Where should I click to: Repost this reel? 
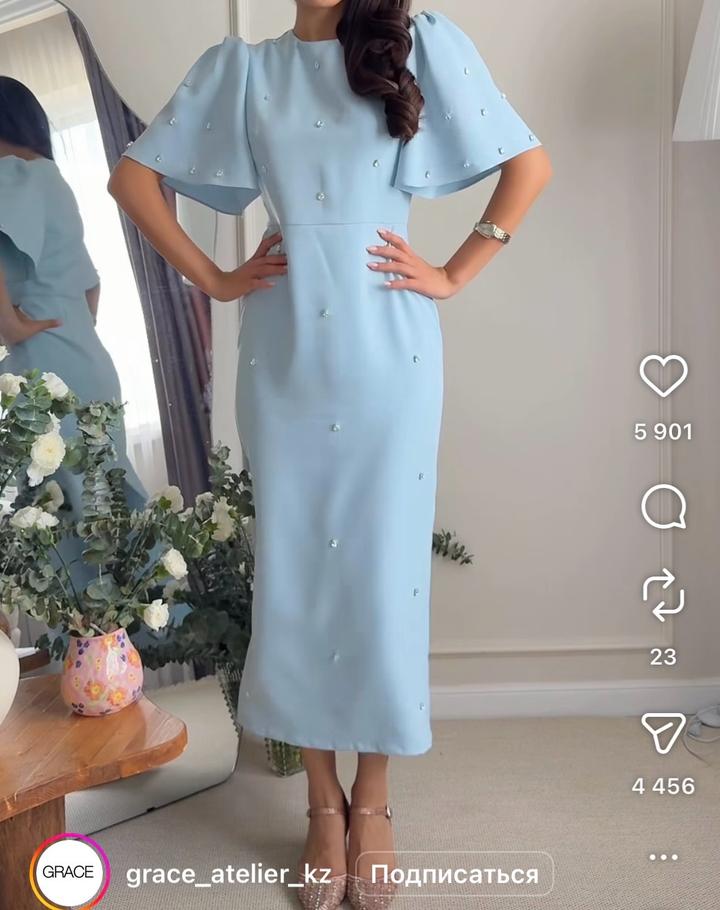point(663,597)
